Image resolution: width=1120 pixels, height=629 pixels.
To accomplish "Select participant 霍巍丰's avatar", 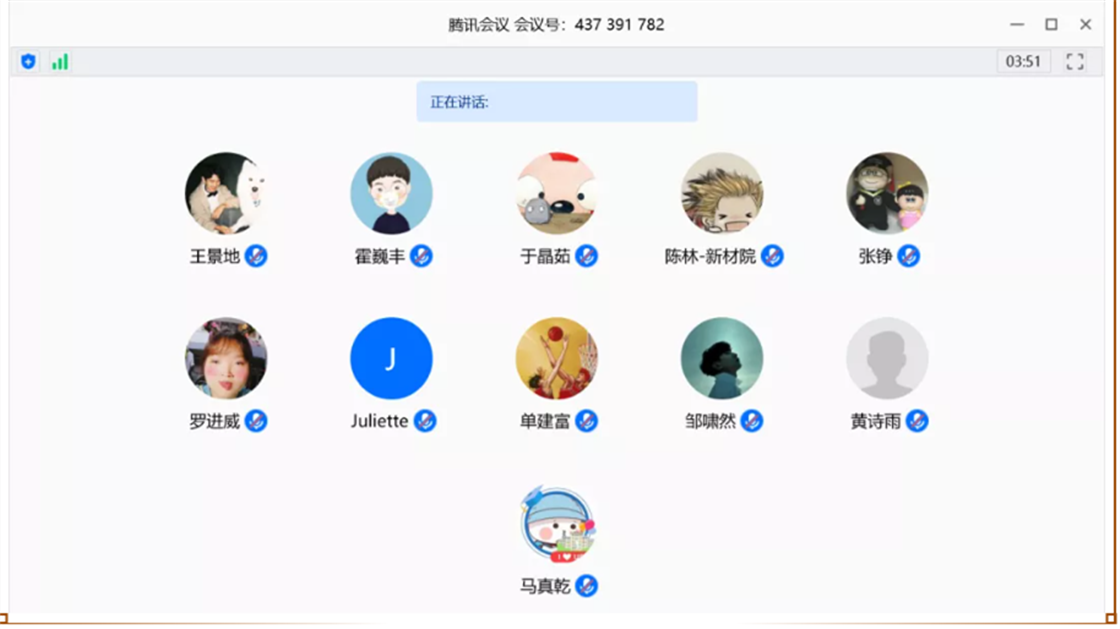I will click(x=391, y=193).
